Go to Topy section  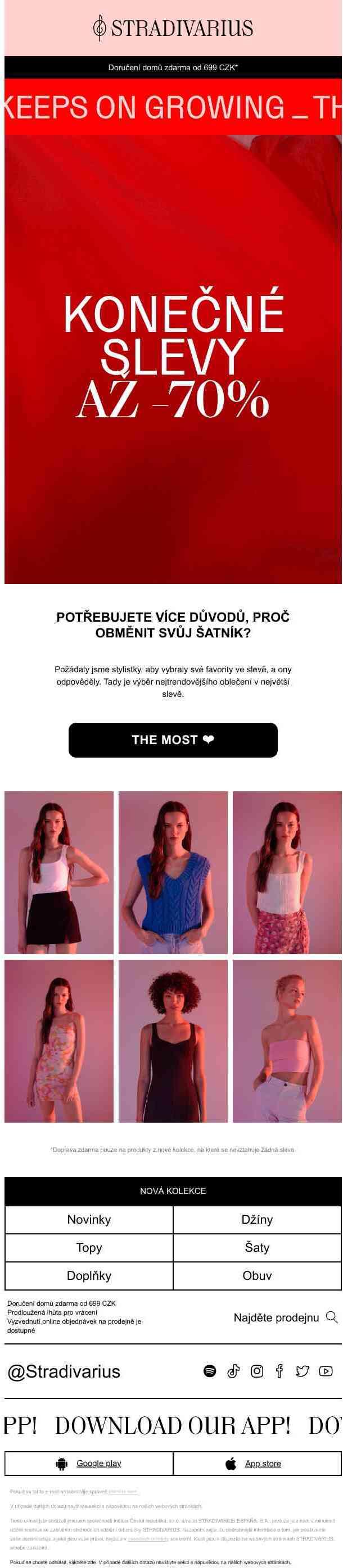[x=89, y=1247]
